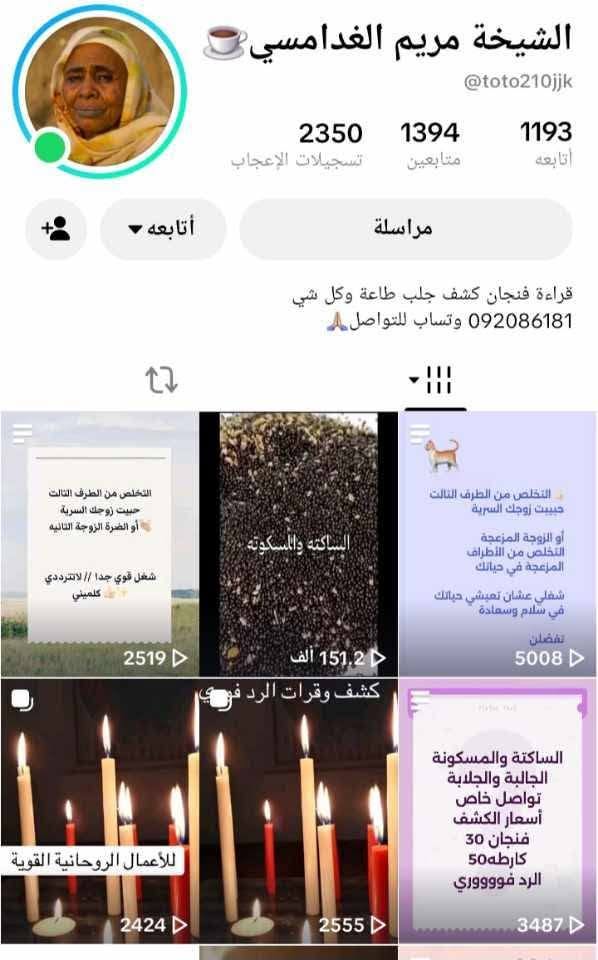View the 1193 following count
Viewport: 598px width, 960px height.
click(546, 144)
